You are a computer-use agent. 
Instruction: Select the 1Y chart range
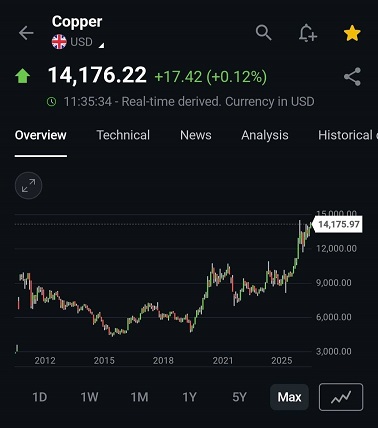(x=189, y=397)
